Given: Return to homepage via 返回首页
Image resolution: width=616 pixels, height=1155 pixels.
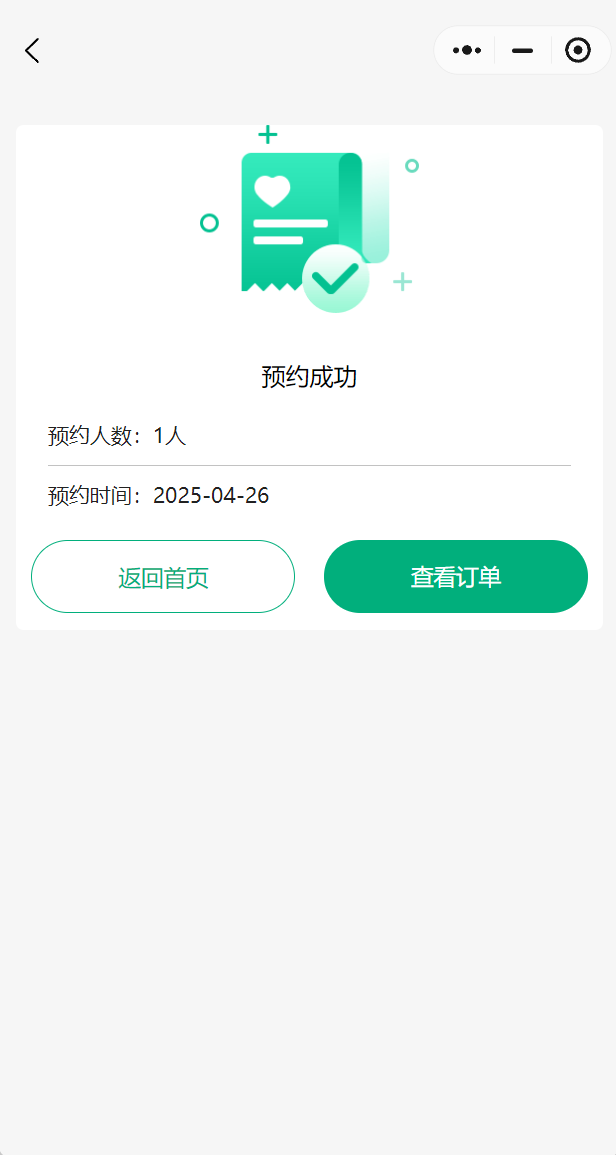Looking at the screenshot, I should [x=163, y=577].
